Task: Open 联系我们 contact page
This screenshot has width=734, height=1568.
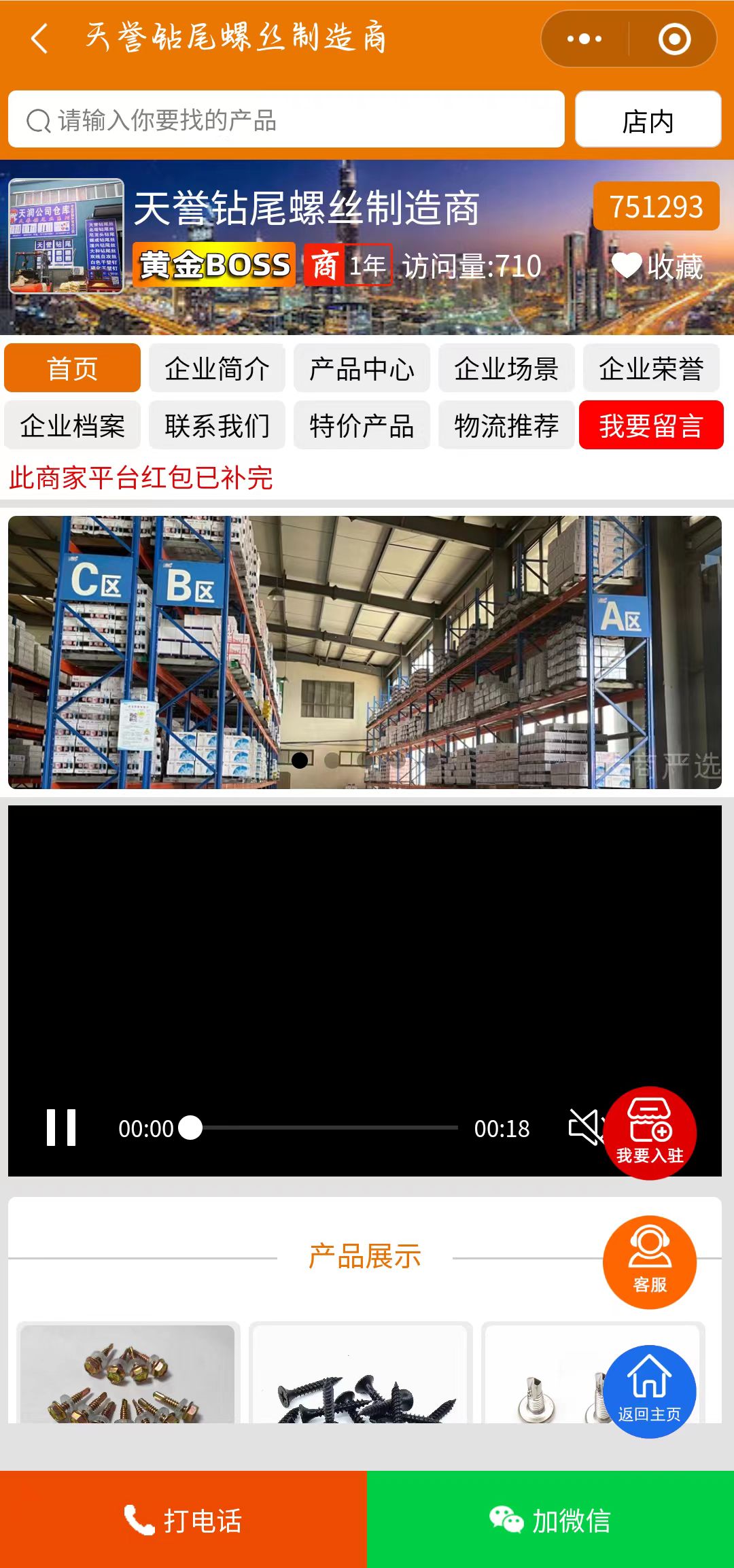Action: tap(217, 425)
